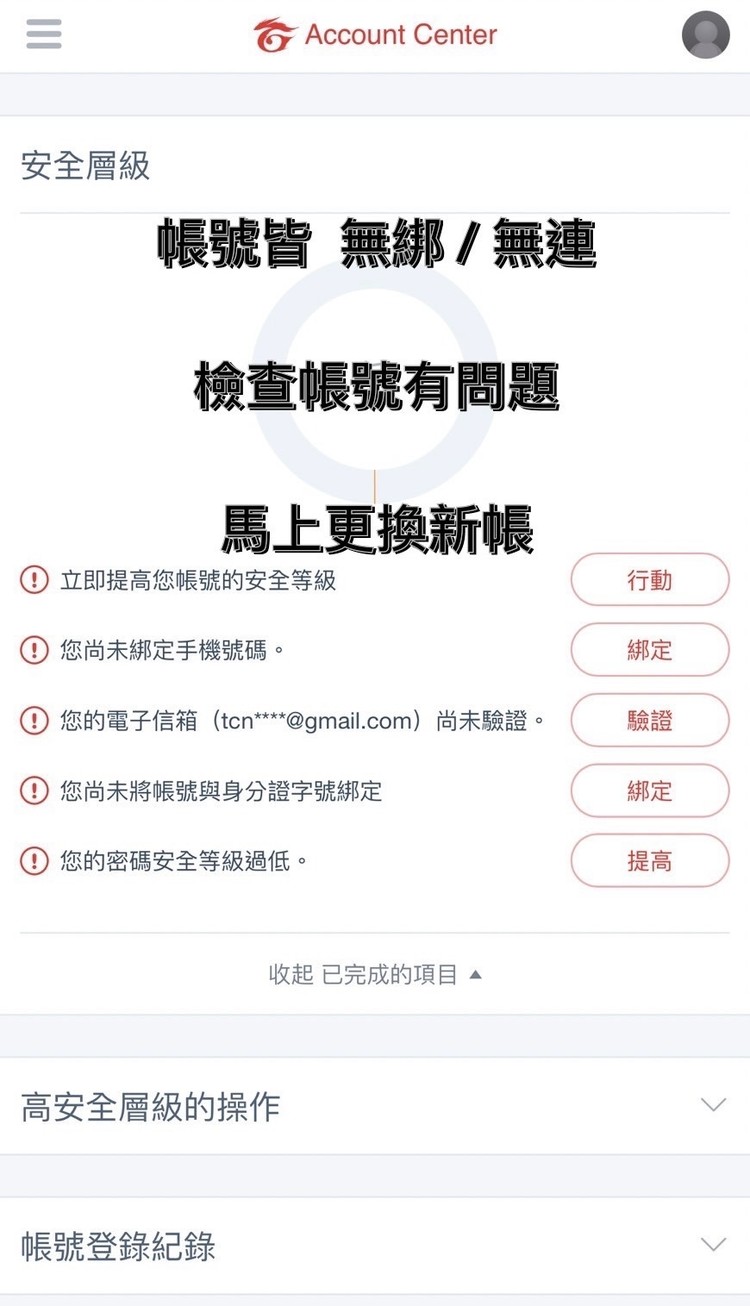Click the 行動 button to raise account security
The height and width of the screenshot is (1306, 750).
(x=649, y=580)
